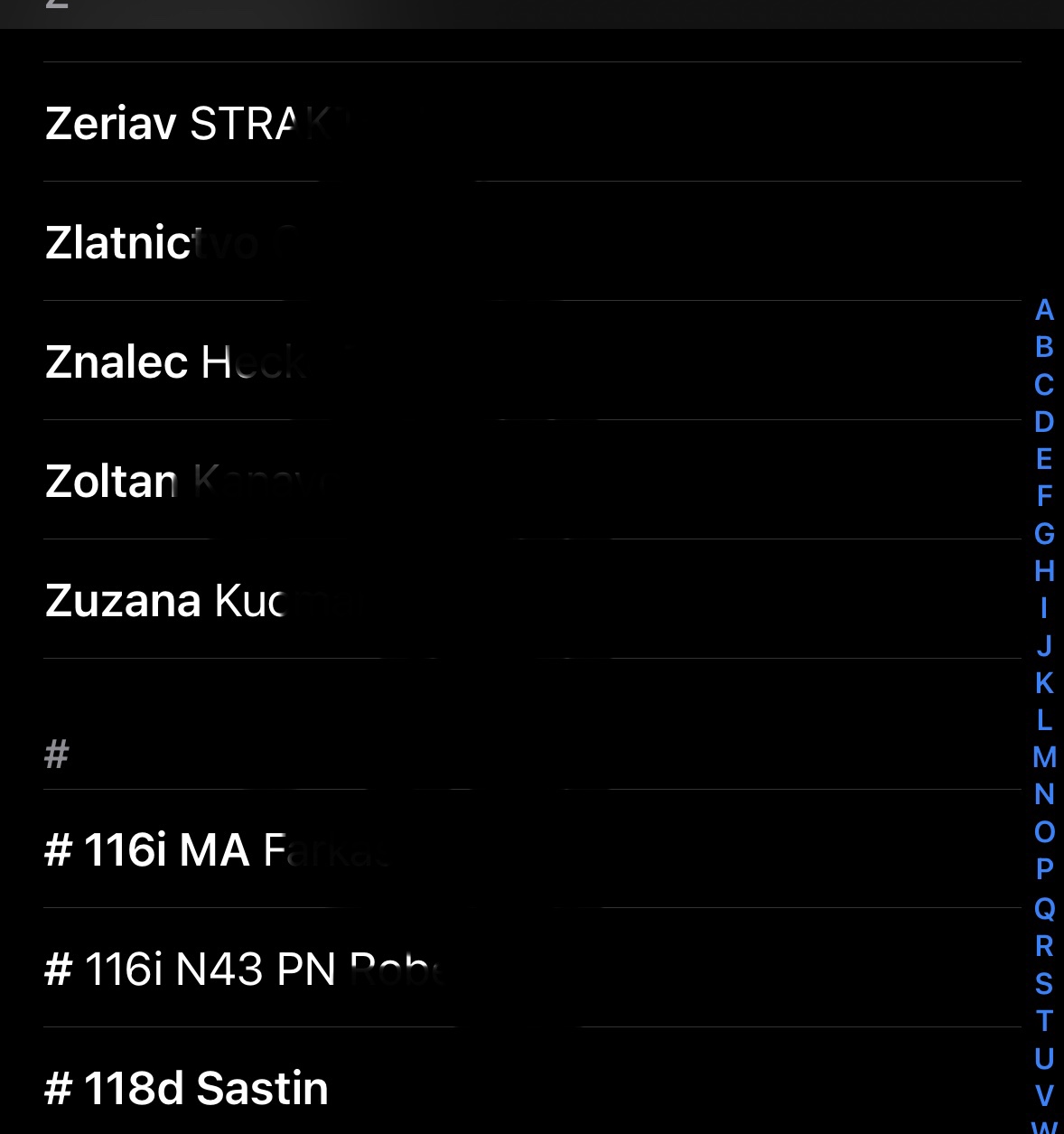1064x1134 pixels.
Task: Jump to letter S in index
Action: point(1044,983)
